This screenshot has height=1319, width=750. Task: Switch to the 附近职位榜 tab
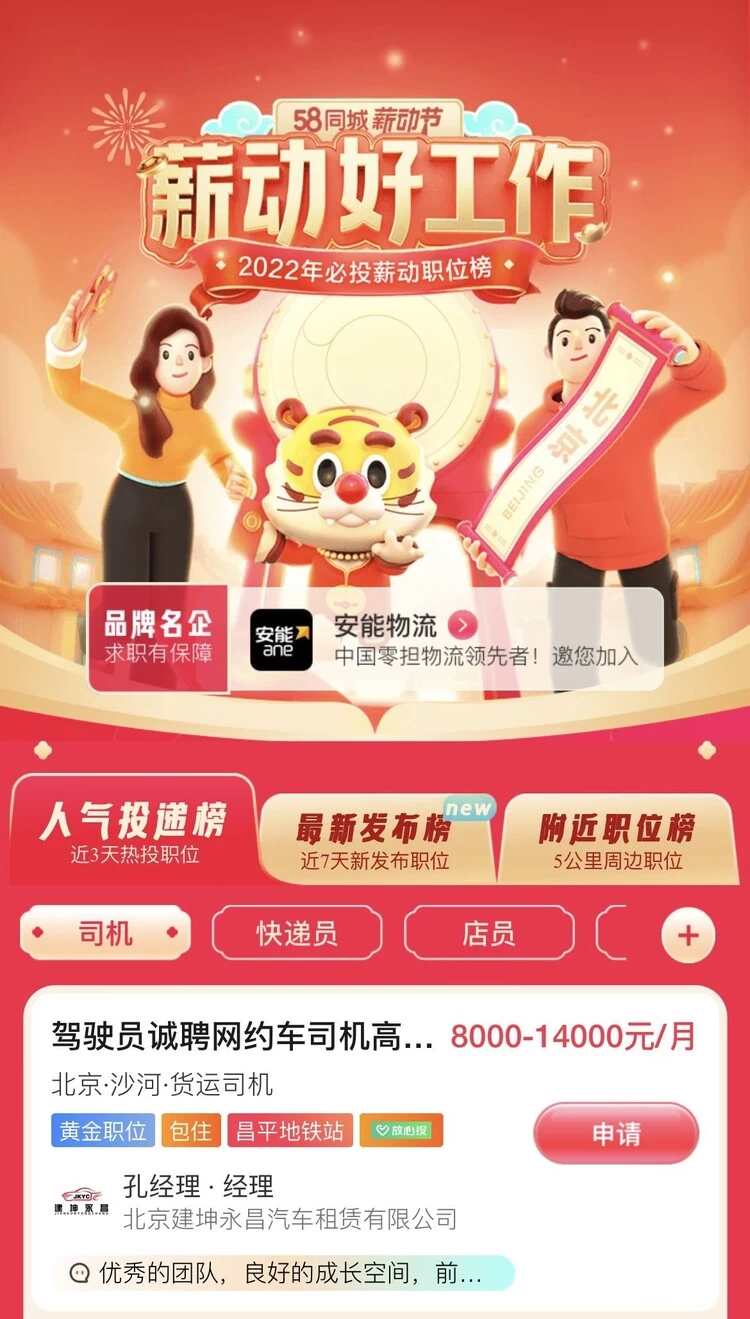617,840
